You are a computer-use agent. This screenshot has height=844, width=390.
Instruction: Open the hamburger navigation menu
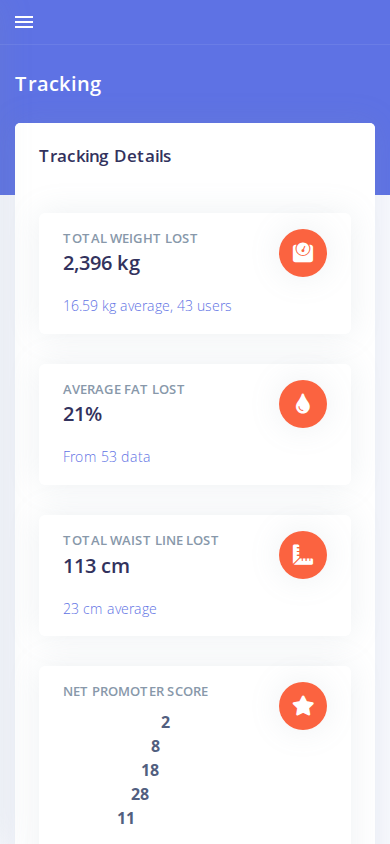tap(24, 22)
